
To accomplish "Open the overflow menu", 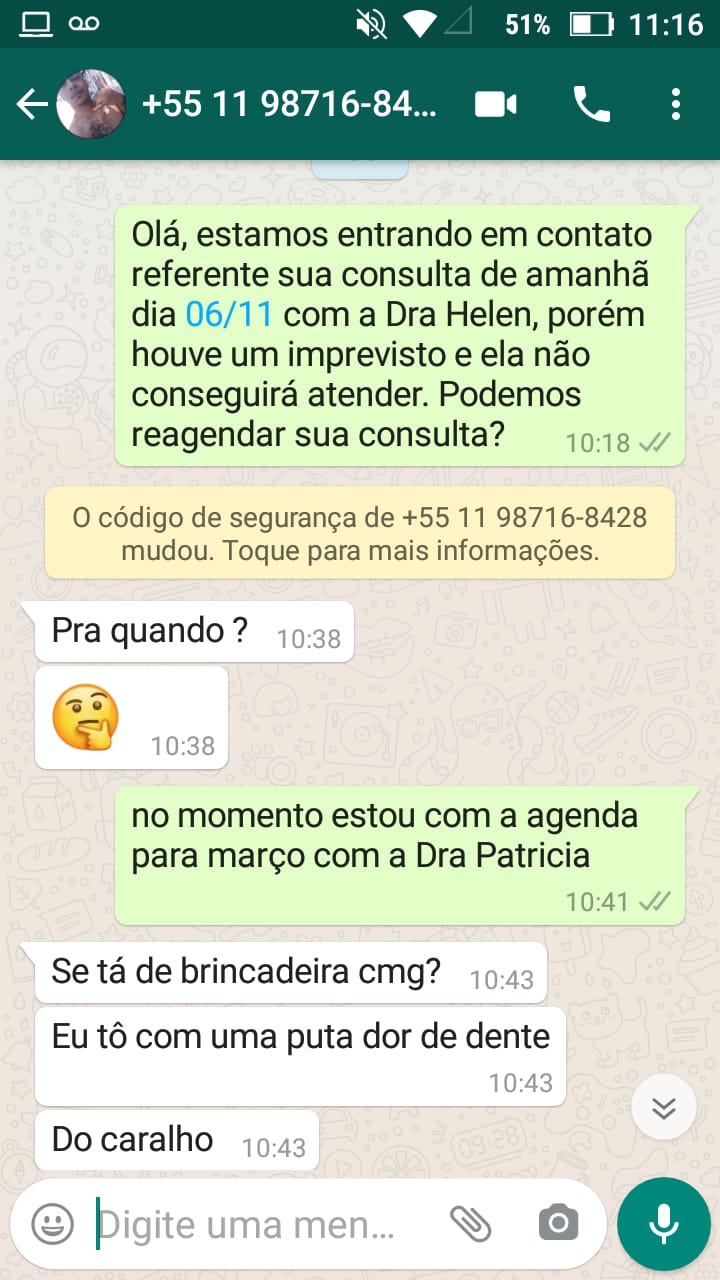I will pos(676,104).
